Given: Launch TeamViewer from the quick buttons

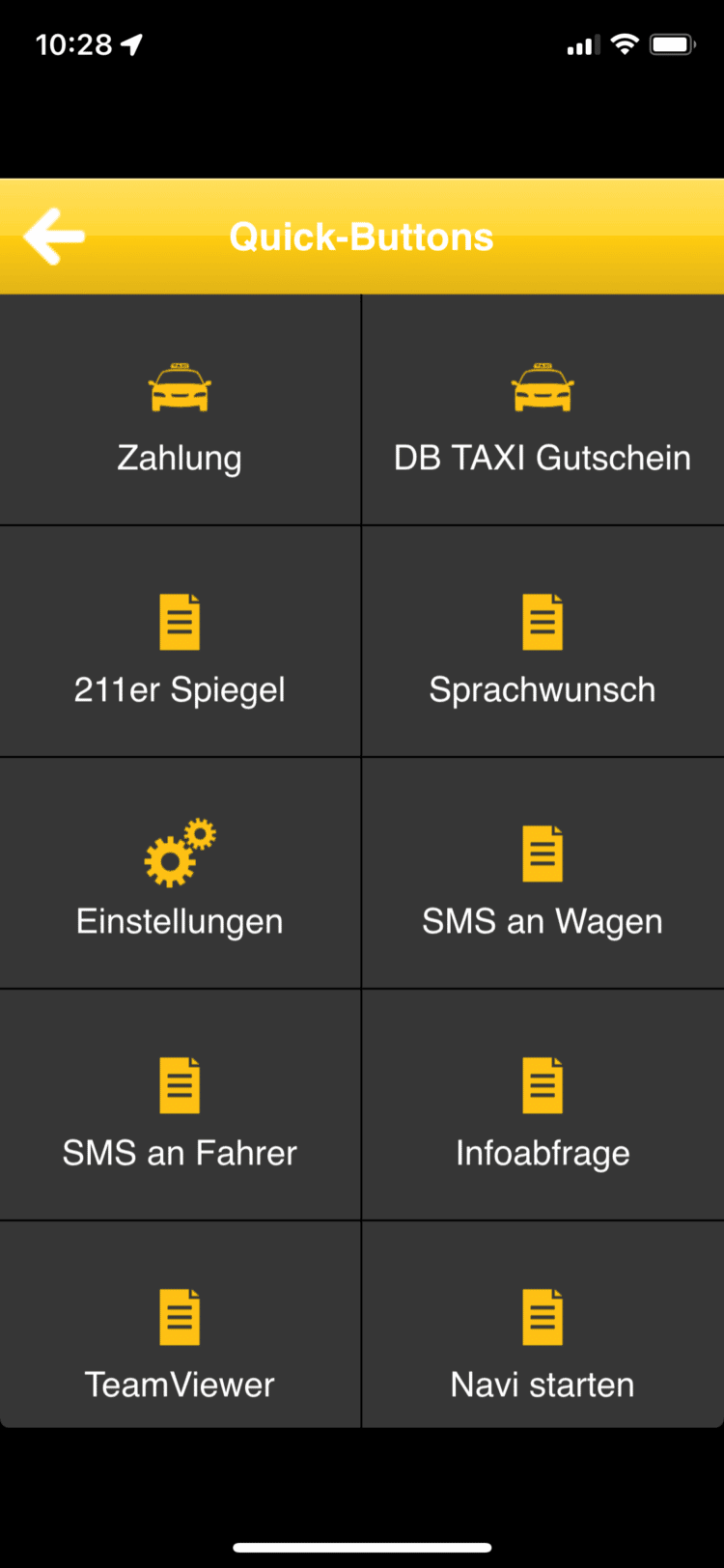Looking at the screenshot, I should (x=180, y=1342).
